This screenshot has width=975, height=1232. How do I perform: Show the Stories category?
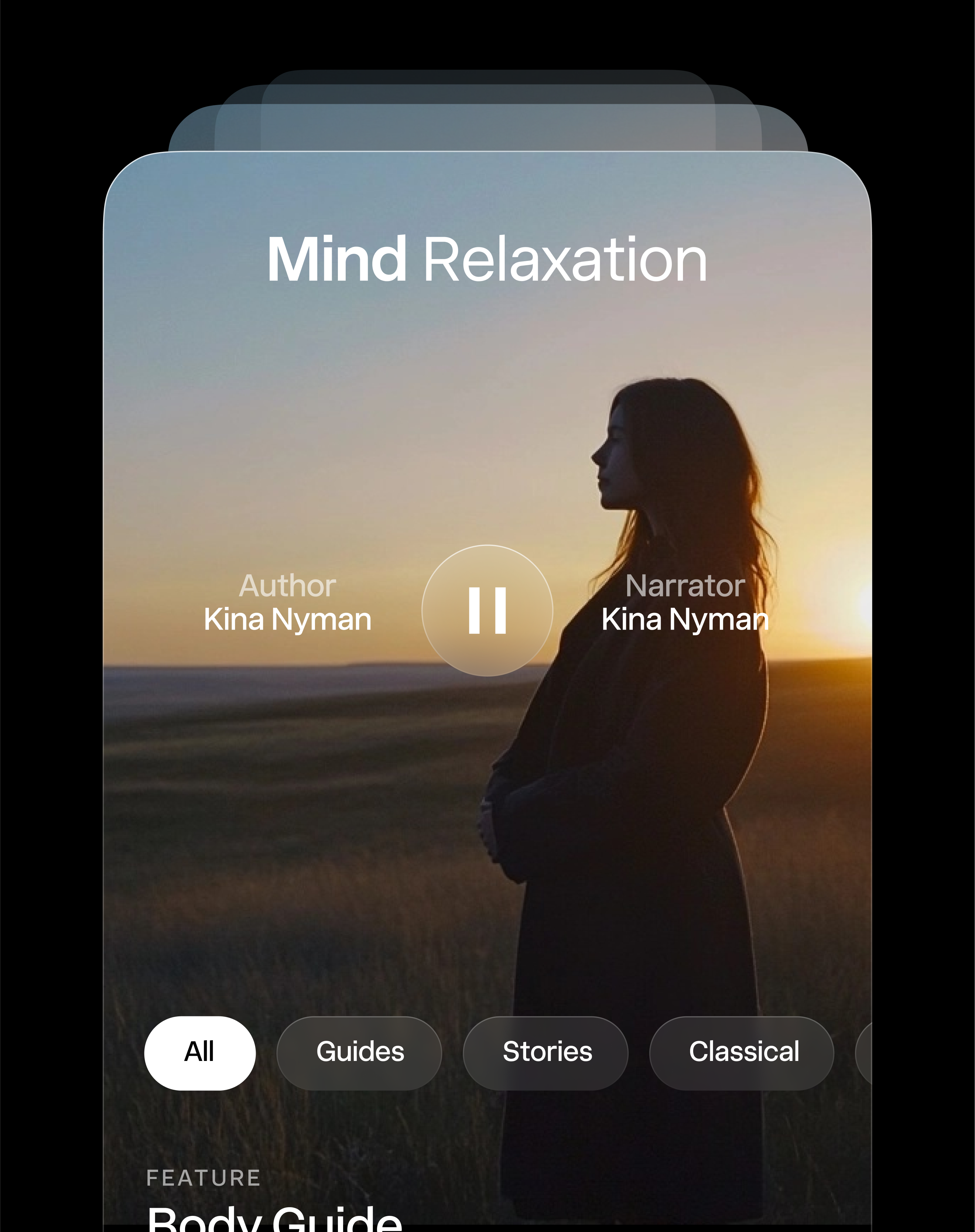click(x=546, y=1052)
